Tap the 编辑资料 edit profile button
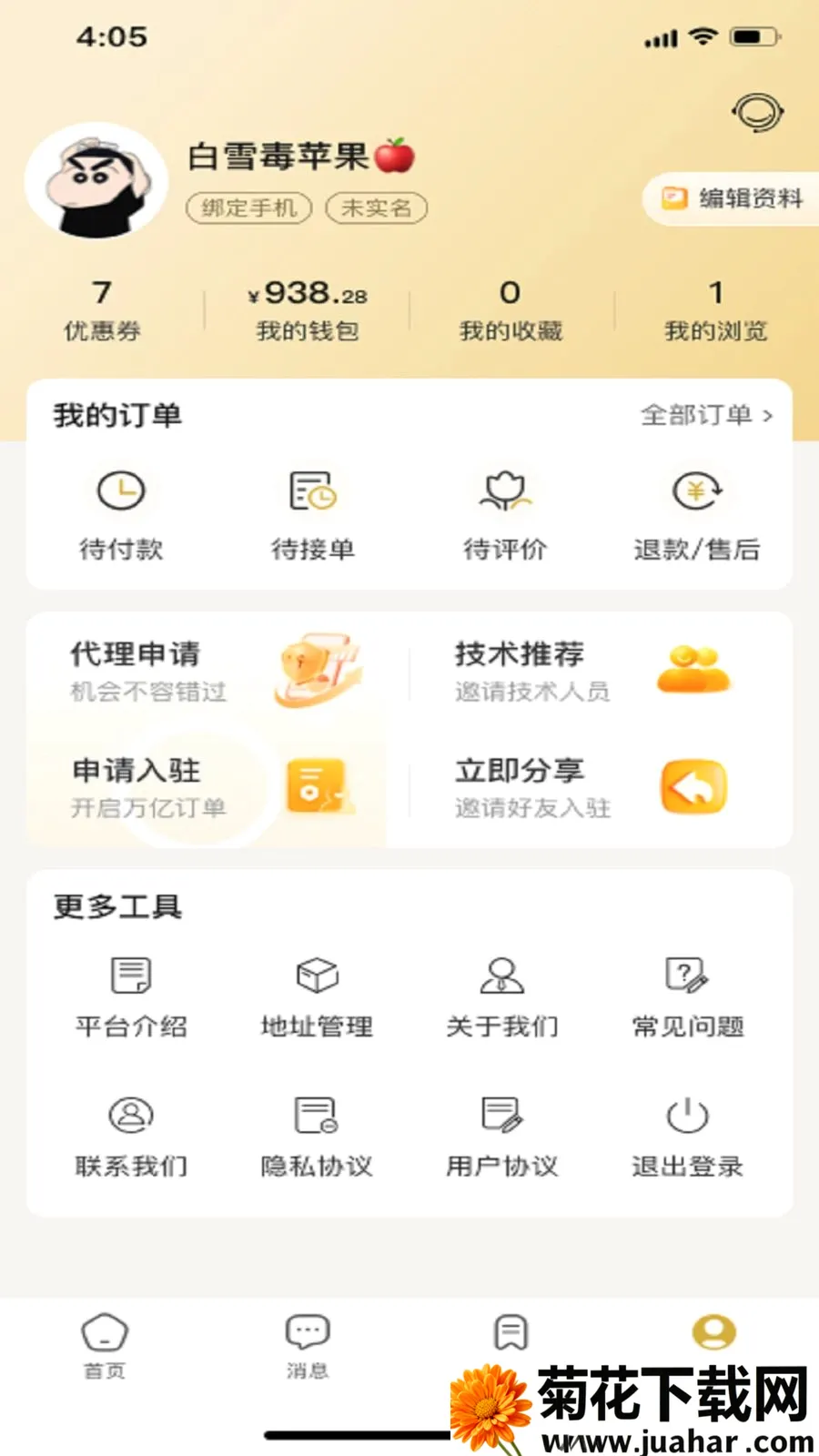Image resolution: width=819 pixels, height=1456 pixels. 733,198
